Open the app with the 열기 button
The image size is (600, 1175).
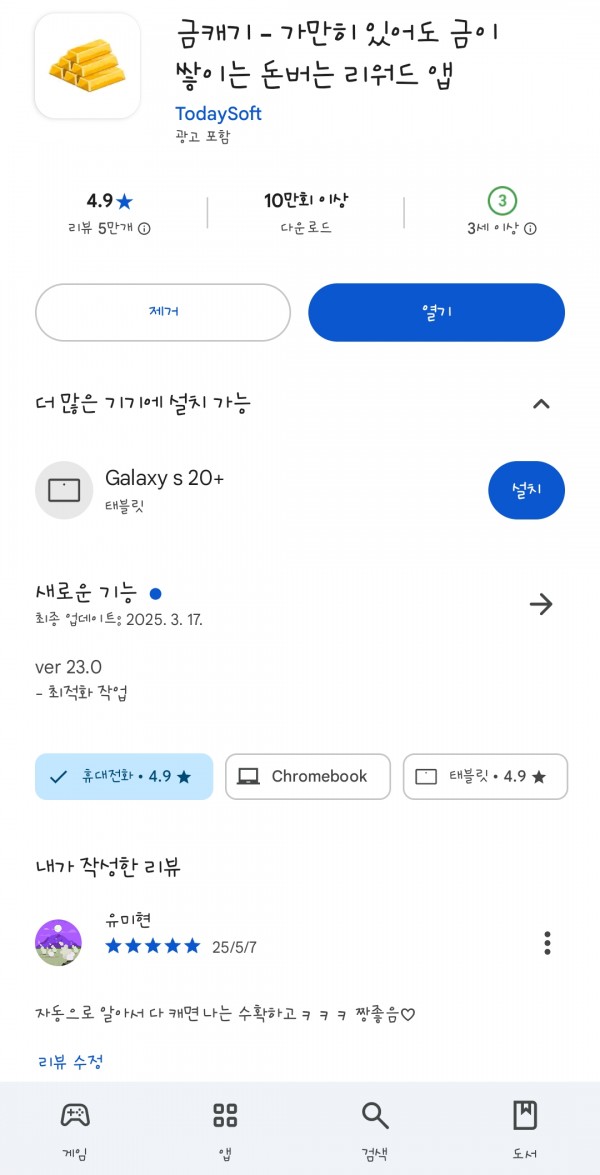[x=436, y=312]
